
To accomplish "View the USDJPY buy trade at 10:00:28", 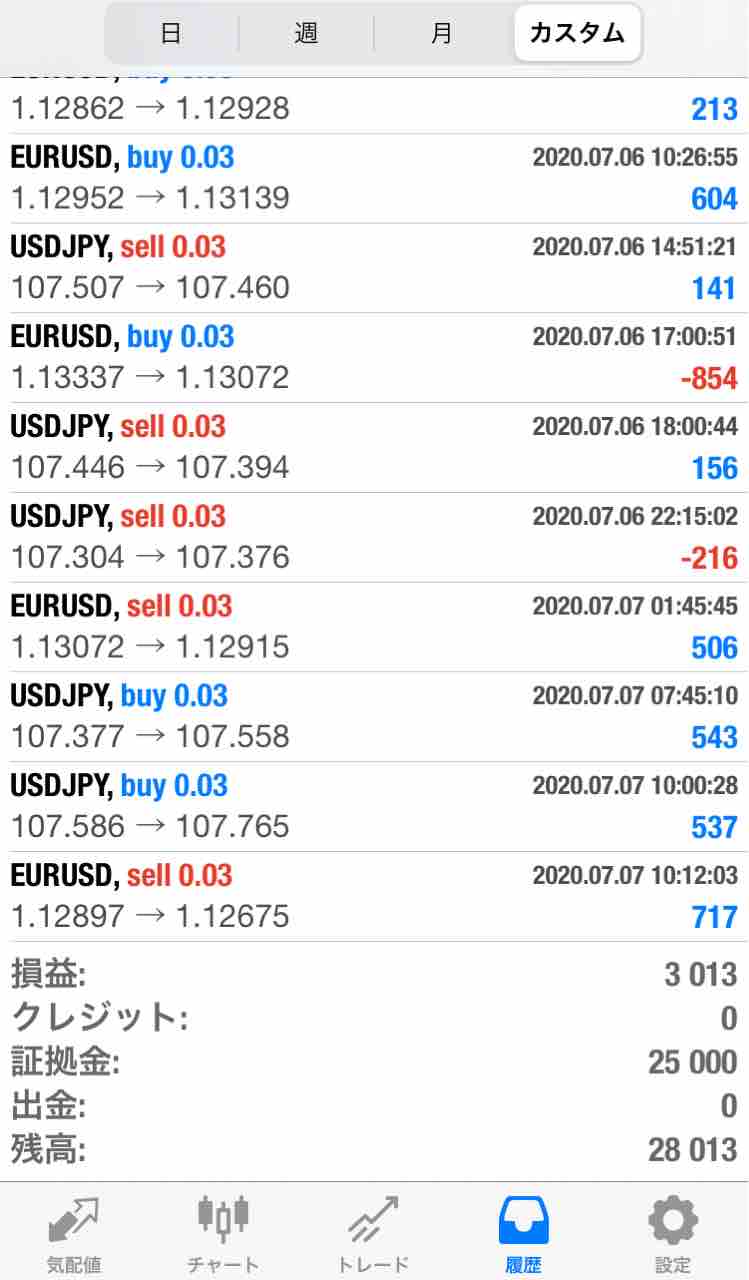I will [374, 807].
